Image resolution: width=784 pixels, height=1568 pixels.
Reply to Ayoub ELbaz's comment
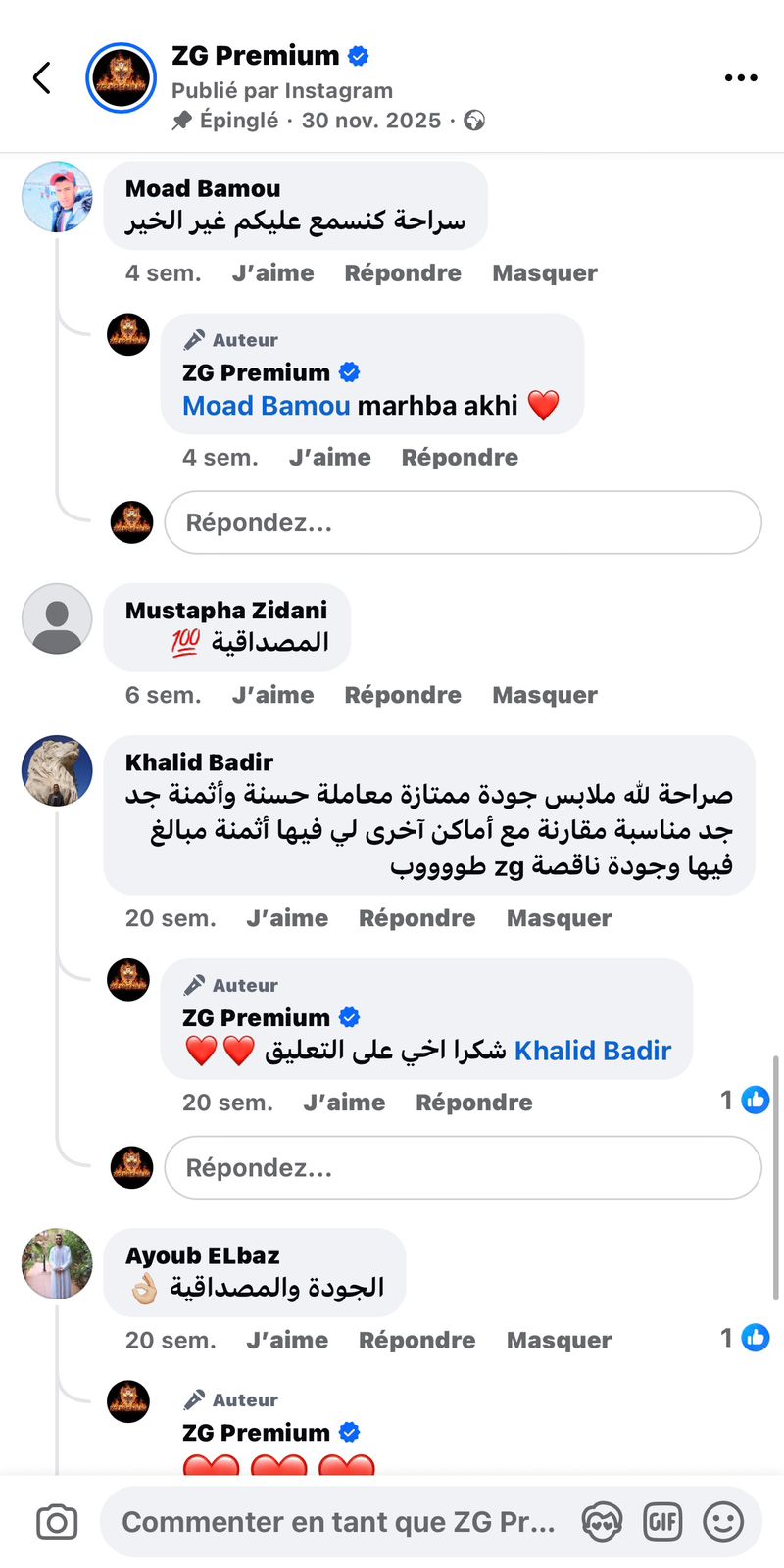point(416,1340)
